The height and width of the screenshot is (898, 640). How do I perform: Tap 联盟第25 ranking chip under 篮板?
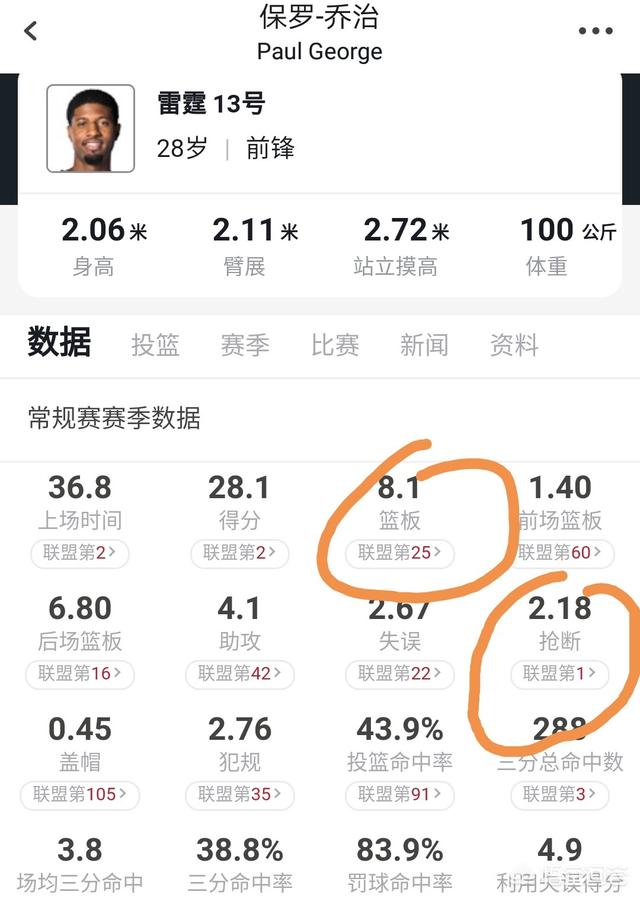point(400,552)
